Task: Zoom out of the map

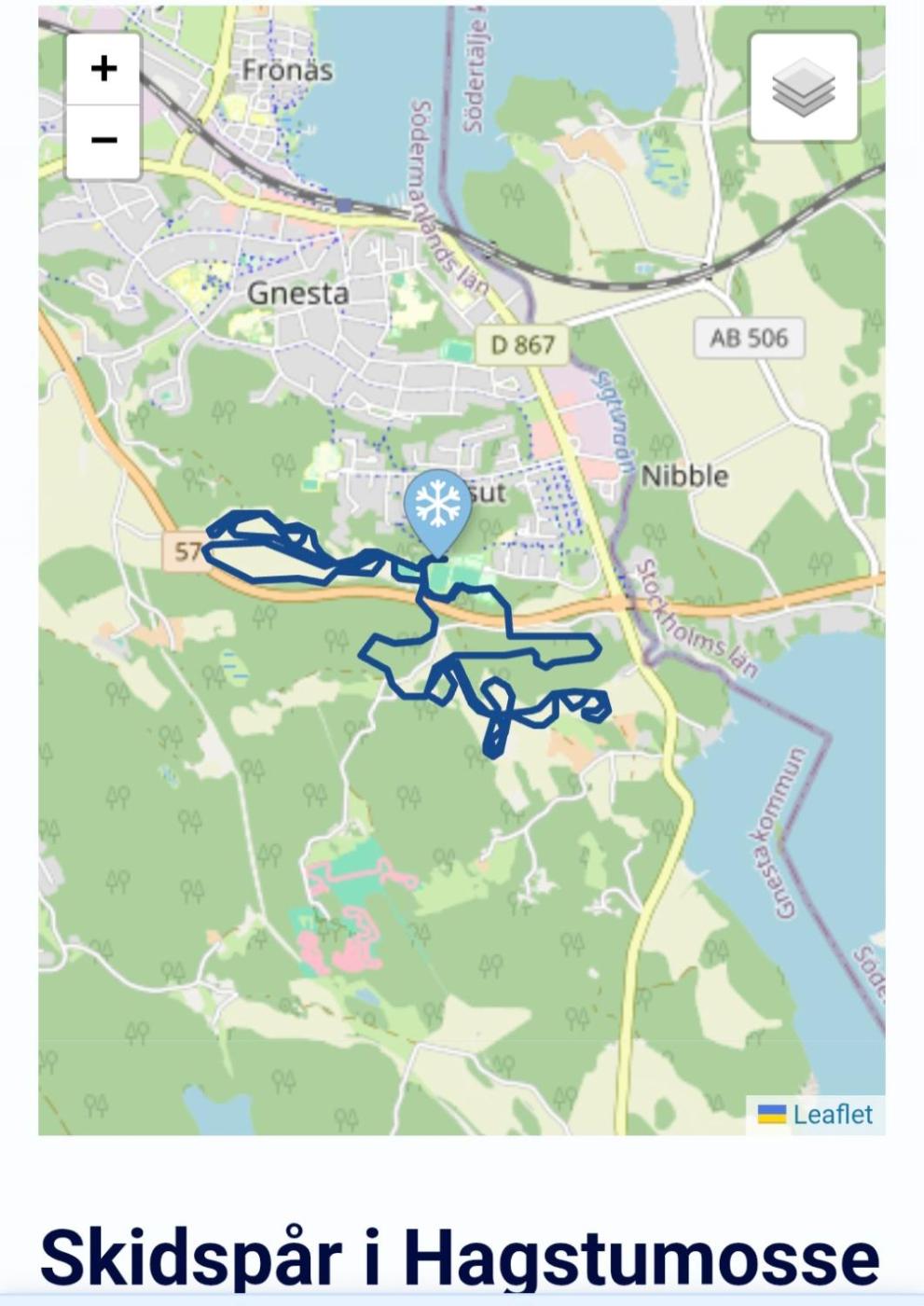Action: click(x=103, y=141)
